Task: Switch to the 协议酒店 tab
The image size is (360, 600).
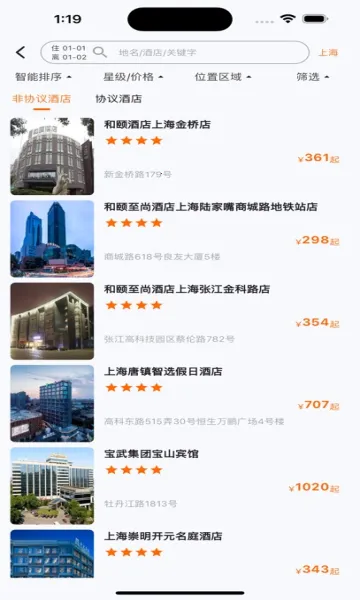Action: (119, 99)
